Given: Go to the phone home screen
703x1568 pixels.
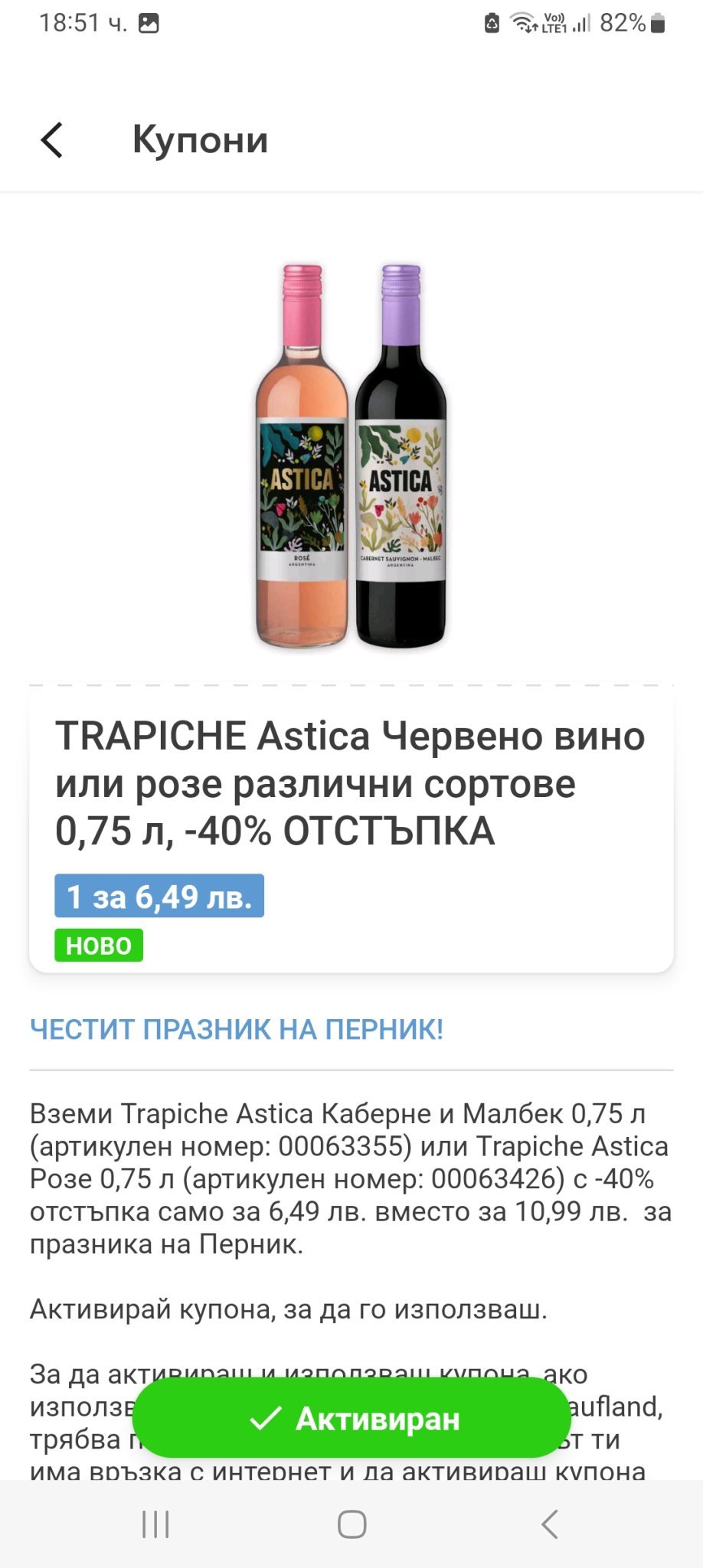Looking at the screenshot, I should (x=351, y=1524).
